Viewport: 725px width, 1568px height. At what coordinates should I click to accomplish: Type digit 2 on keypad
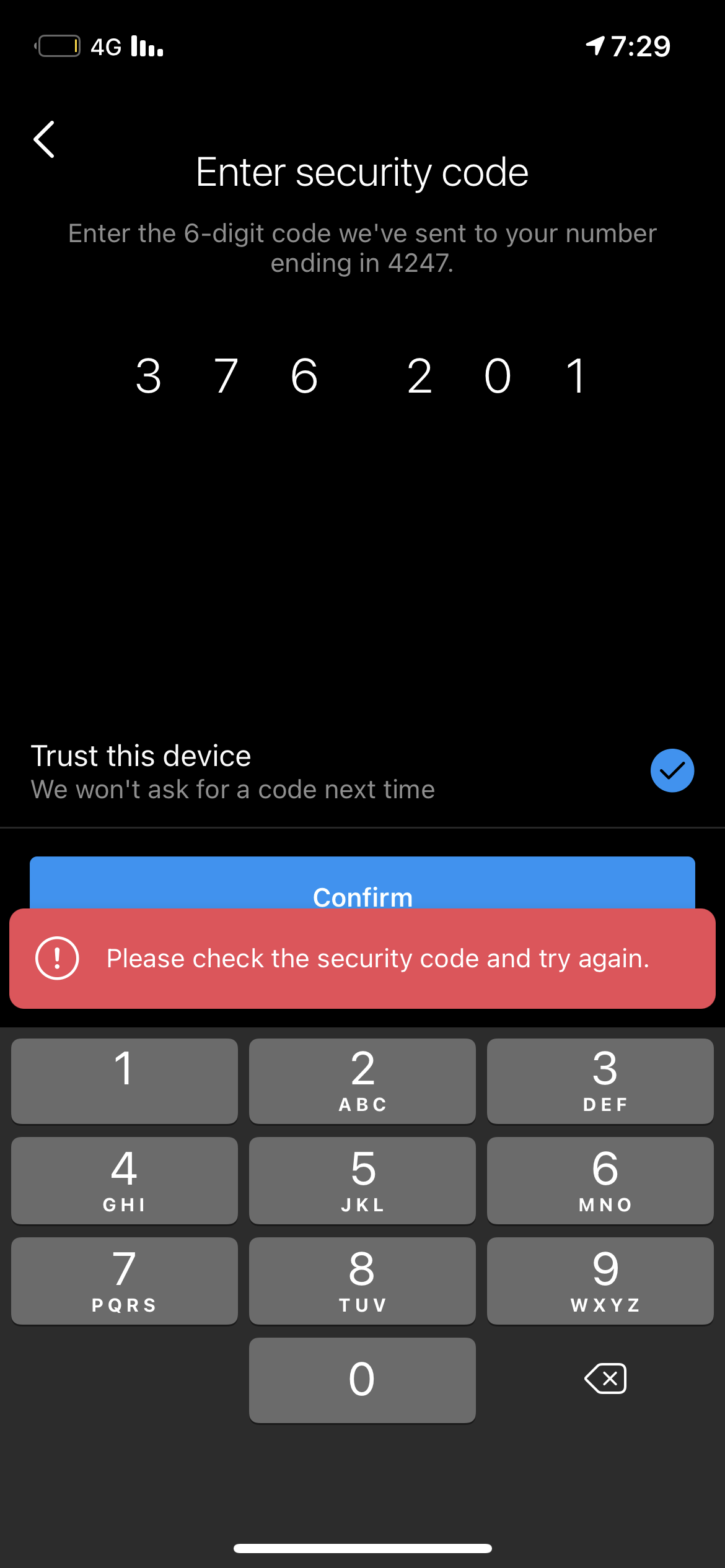(x=362, y=1081)
